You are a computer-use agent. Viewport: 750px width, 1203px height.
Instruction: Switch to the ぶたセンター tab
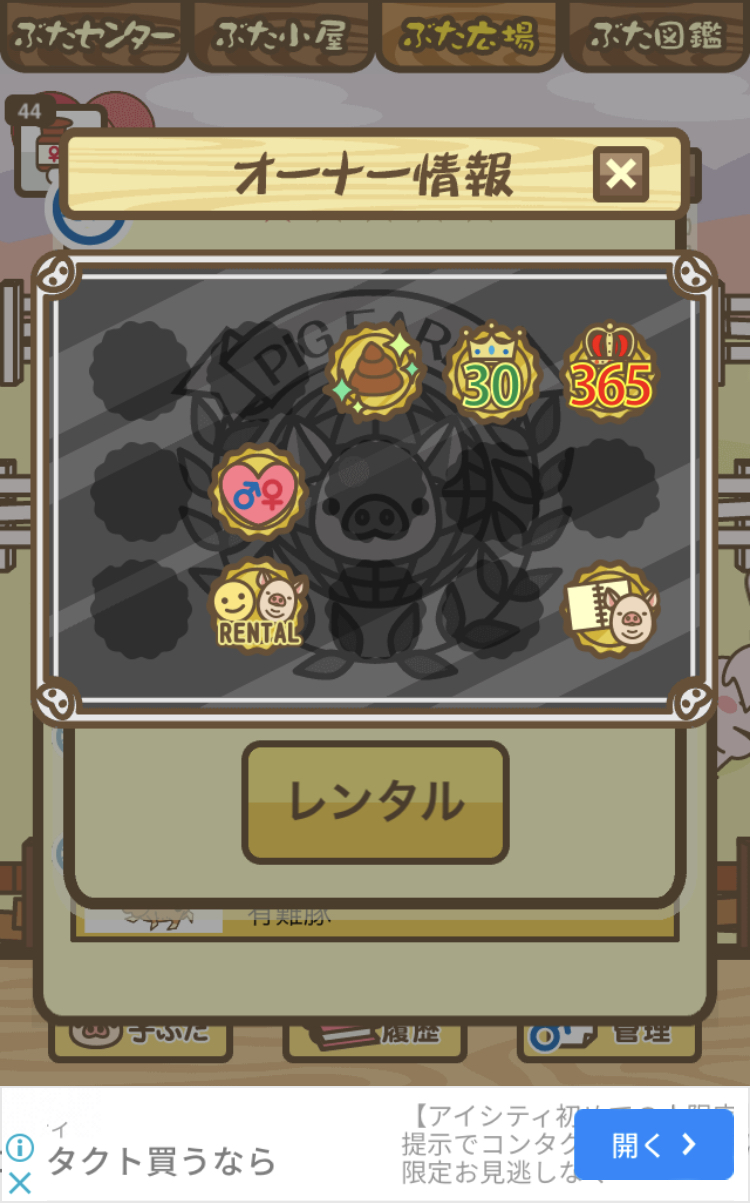pyautogui.click(x=94, y=36)
